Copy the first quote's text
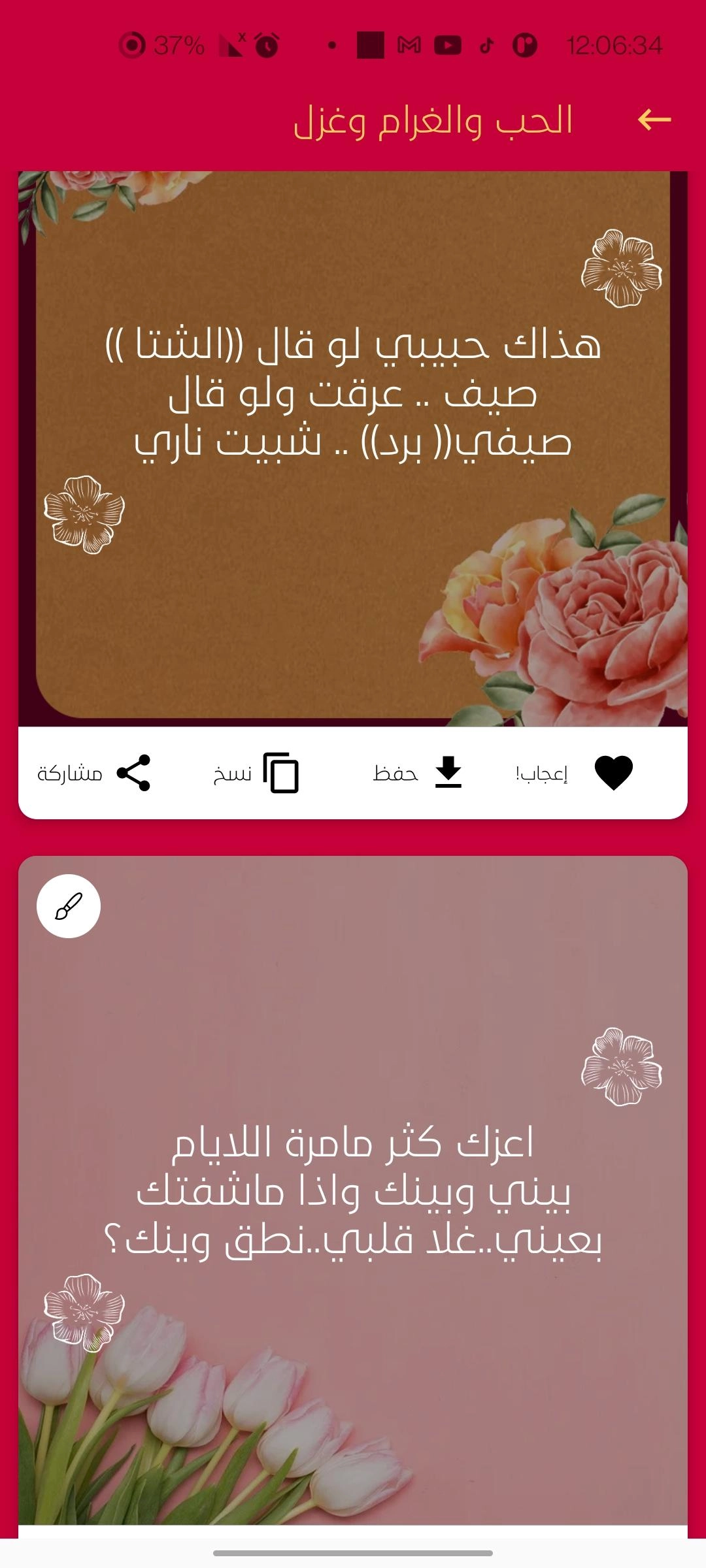 281,773
